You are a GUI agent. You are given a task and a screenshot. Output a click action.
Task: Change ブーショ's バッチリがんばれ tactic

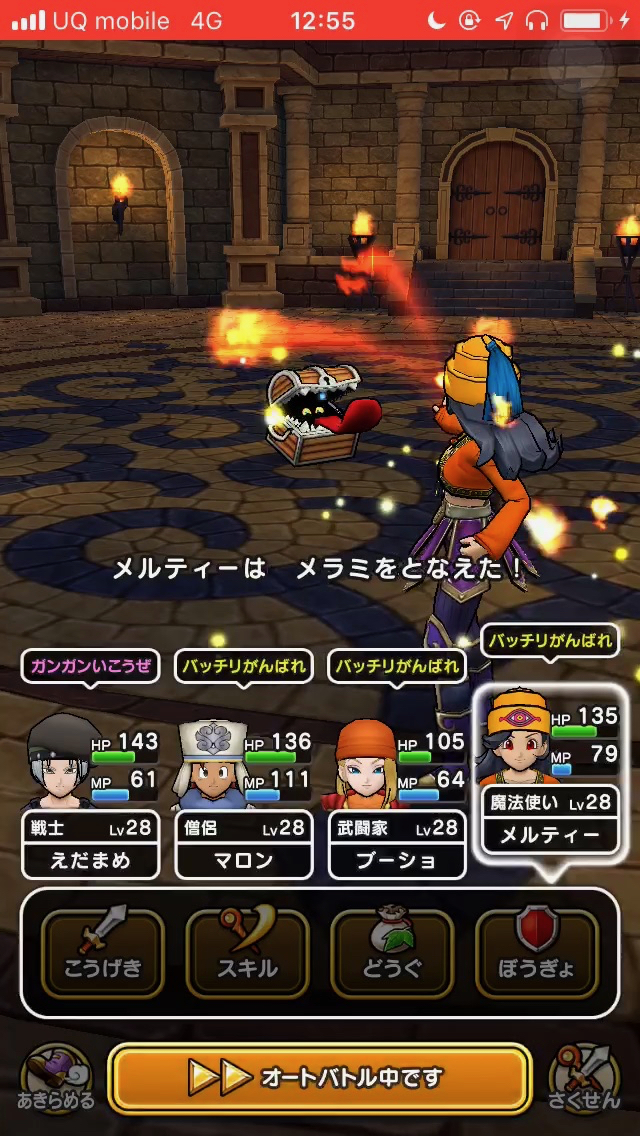397,667
